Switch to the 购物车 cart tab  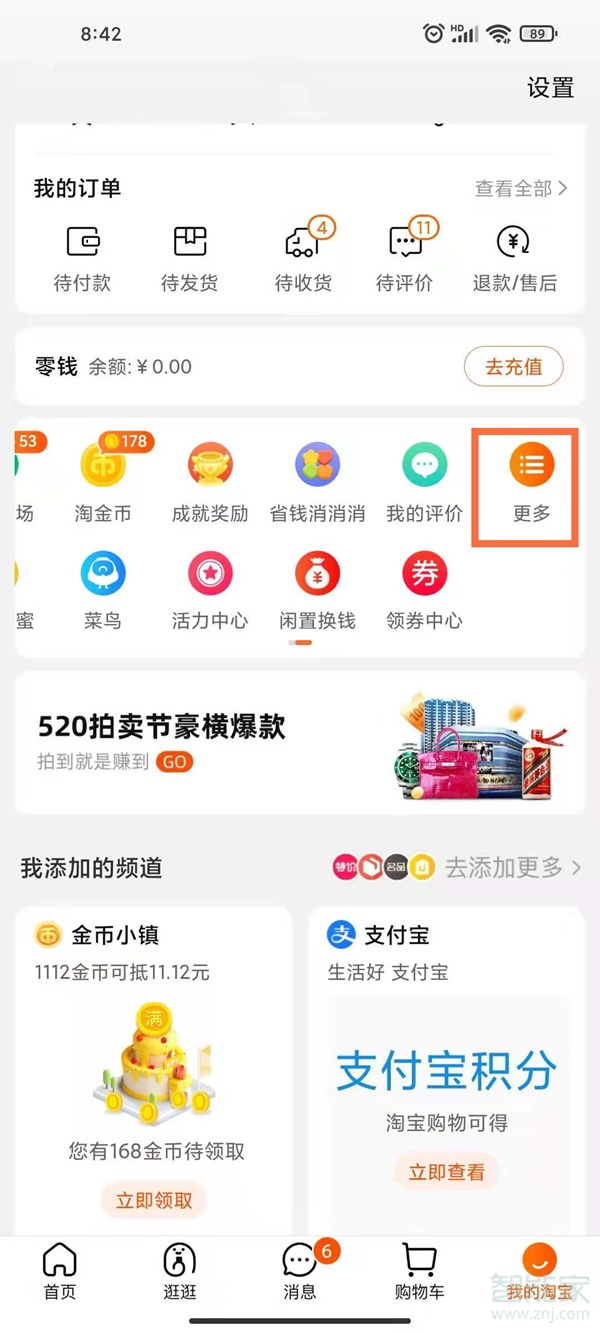coord(420,1272)
